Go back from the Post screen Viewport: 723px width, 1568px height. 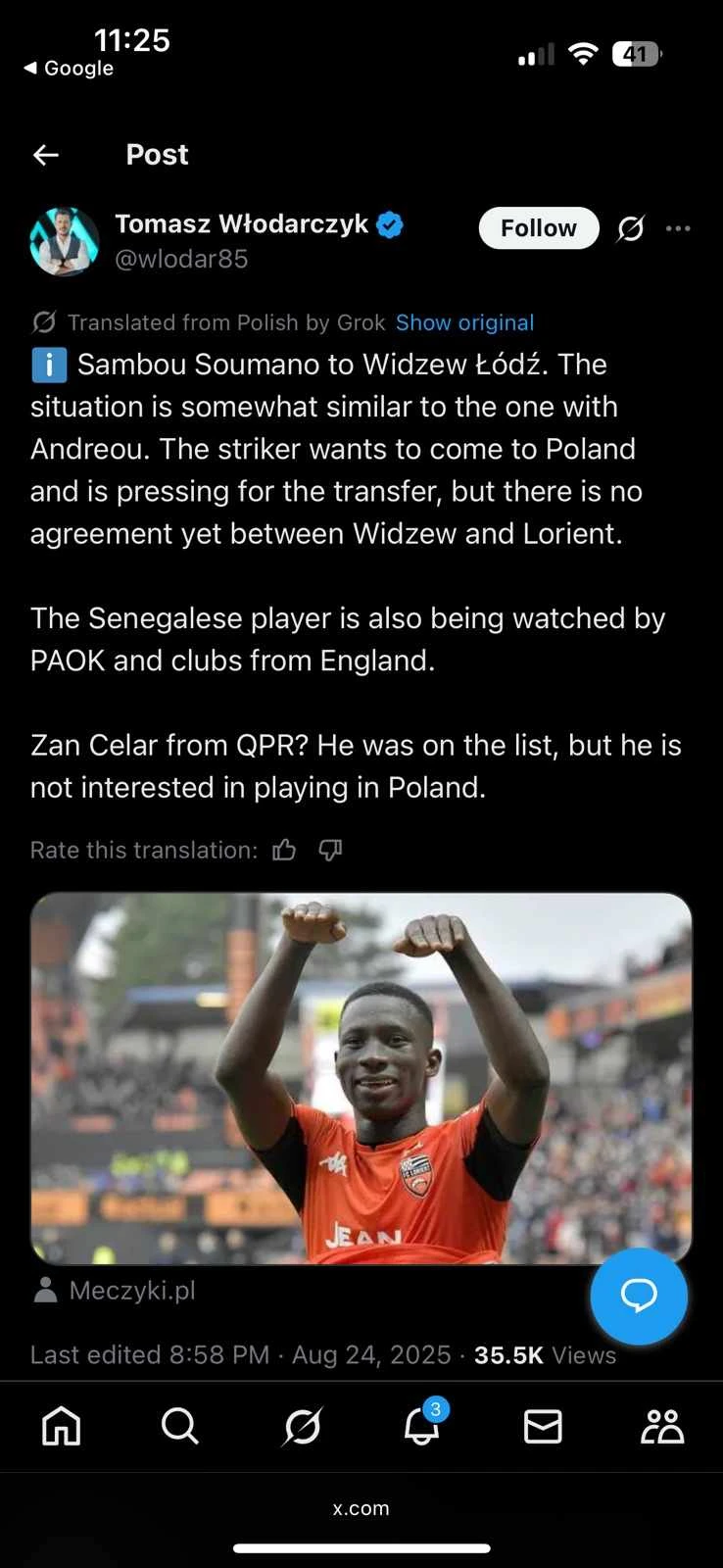point(46,155)
